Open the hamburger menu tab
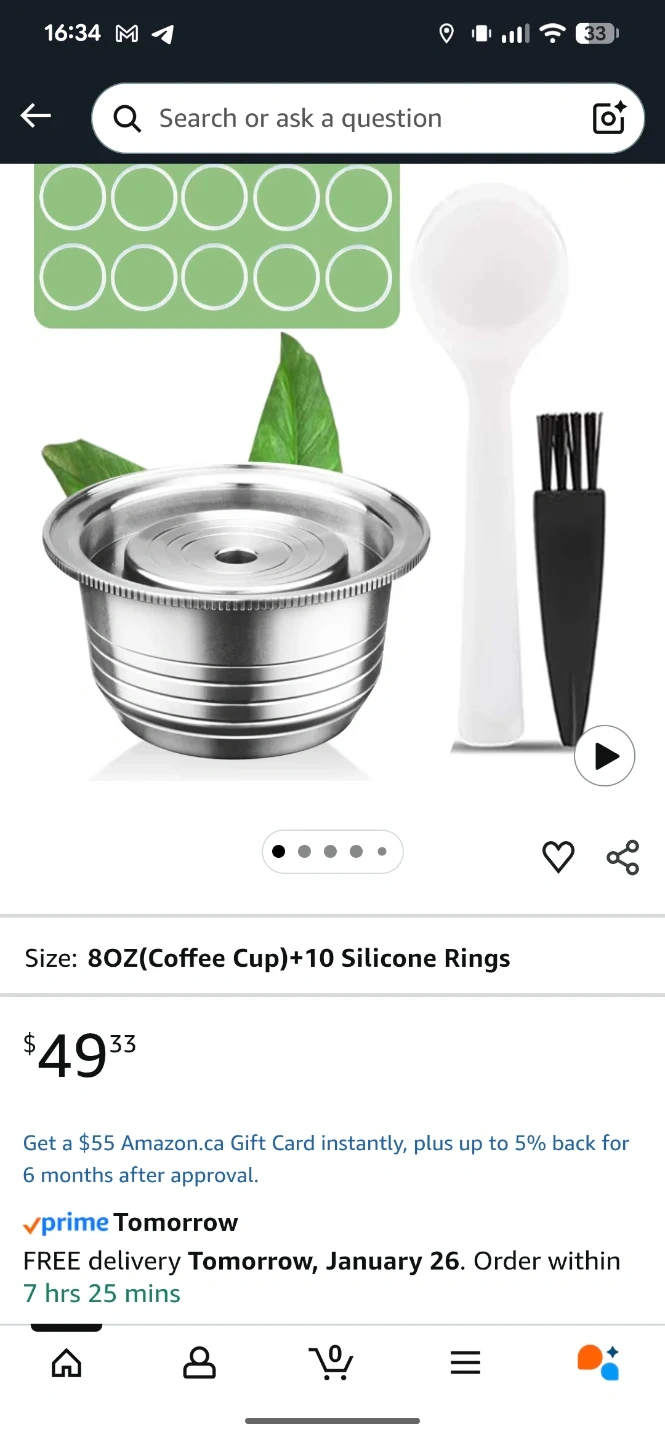The height and width of the screenshot is (1440, 665). pos(465,1362)
